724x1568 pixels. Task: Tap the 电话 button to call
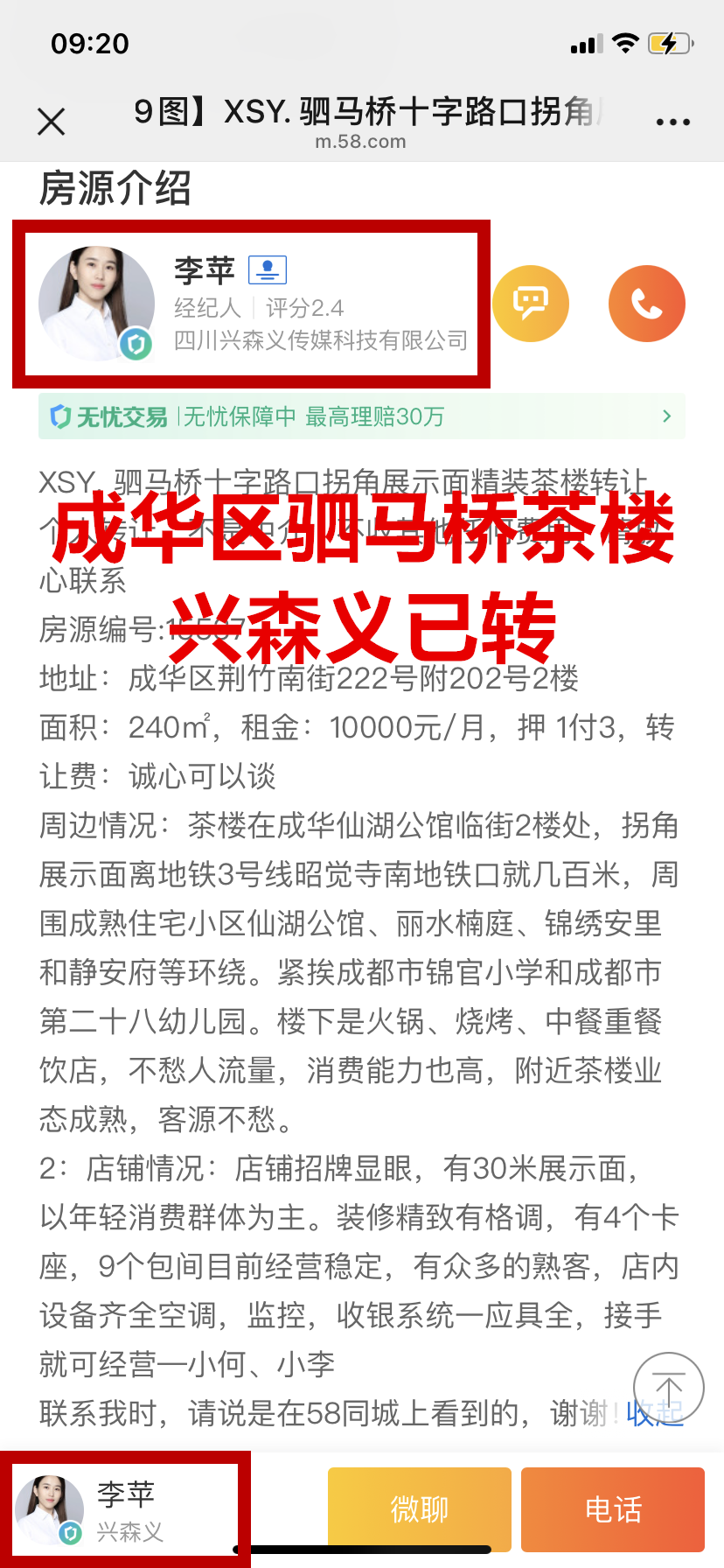coord(613,1509)
